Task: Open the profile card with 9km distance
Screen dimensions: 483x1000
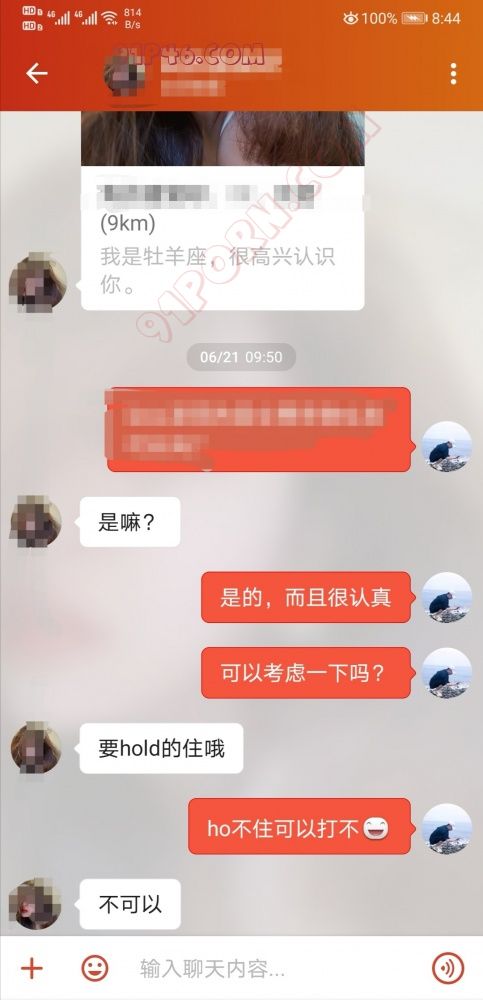Action: tap(223, 211)
